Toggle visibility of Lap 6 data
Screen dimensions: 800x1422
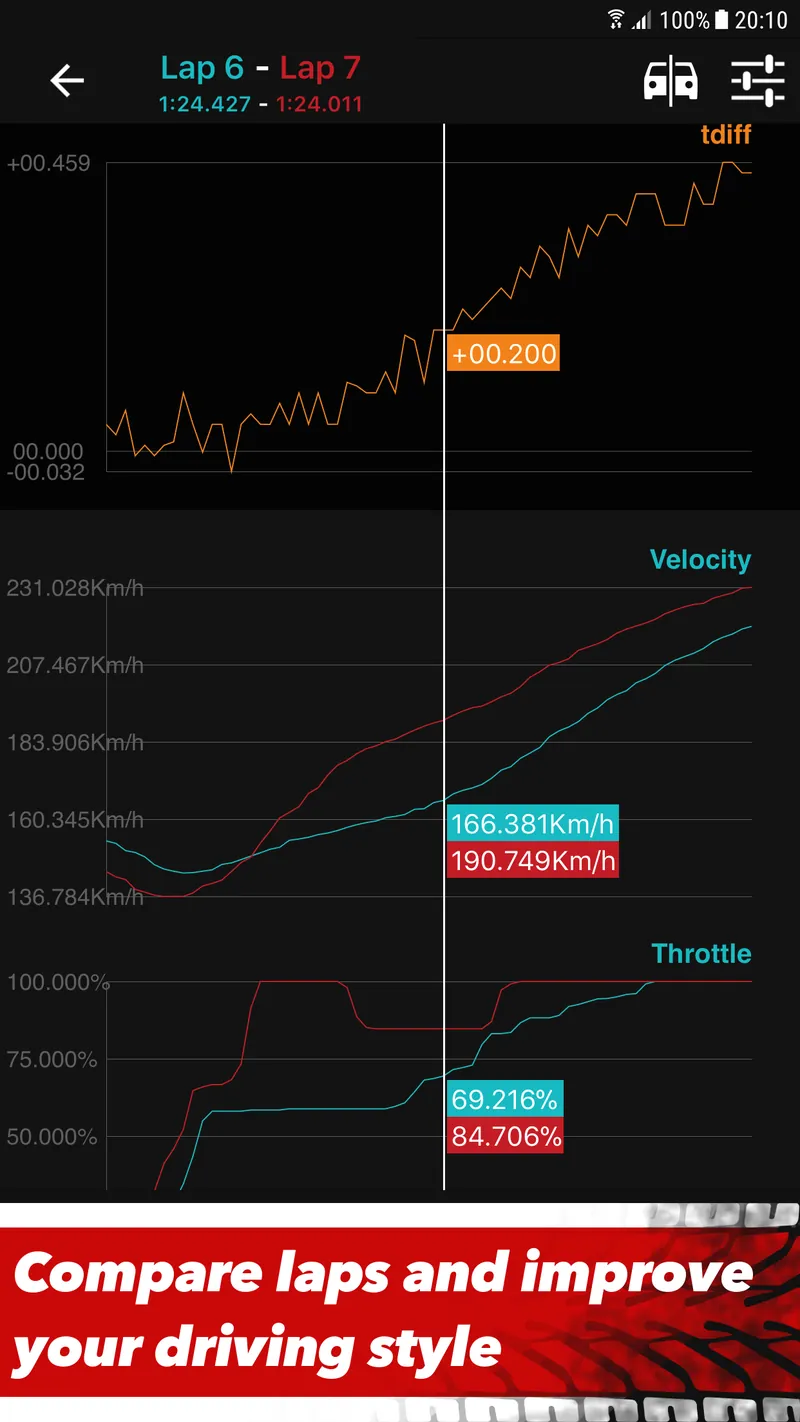pyautogui.click(x=202, y=68)
